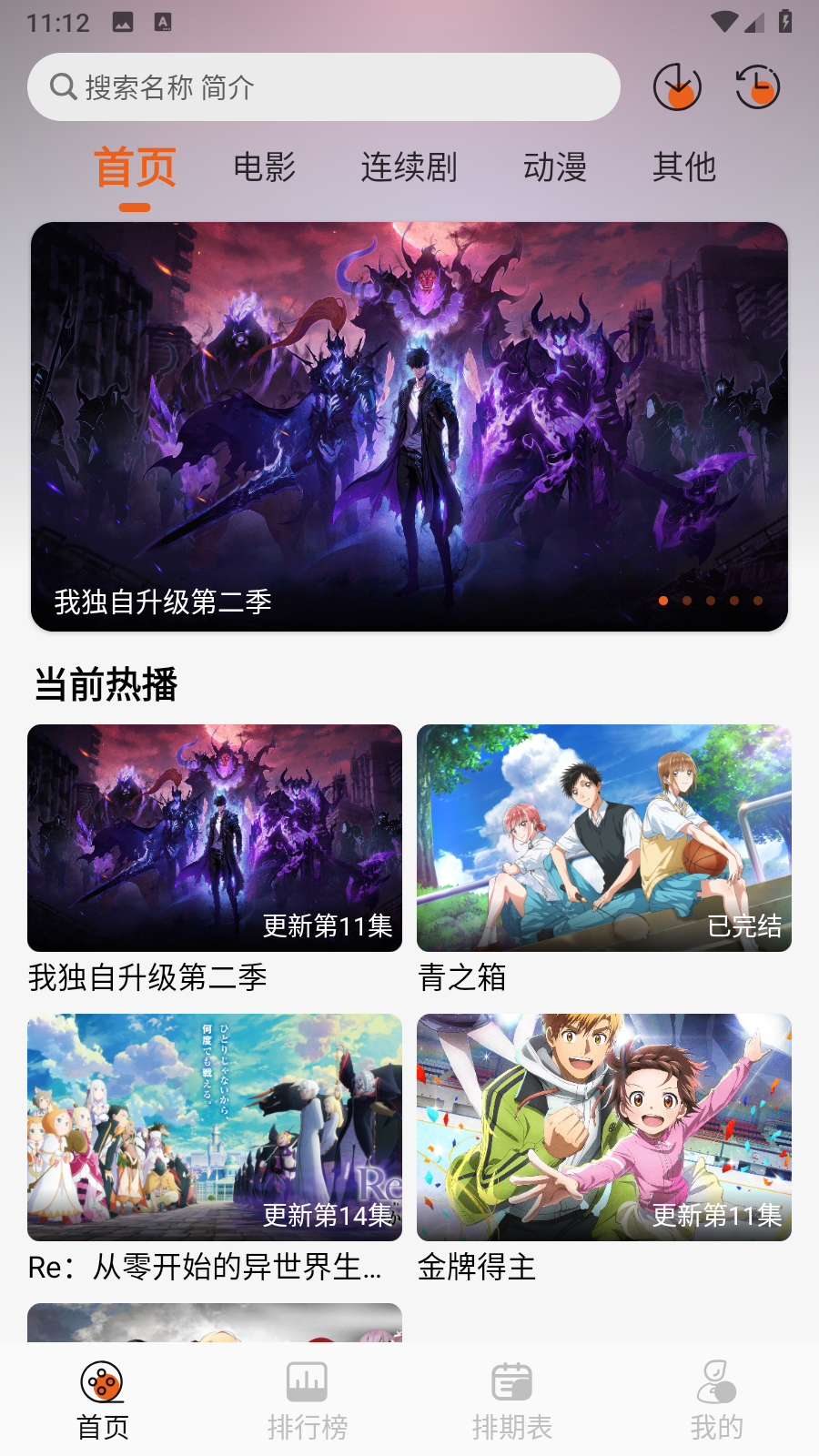Screen dimensions: 819x1456
Task: Open the 我的 bottom tab
Action: (716, 1400)
